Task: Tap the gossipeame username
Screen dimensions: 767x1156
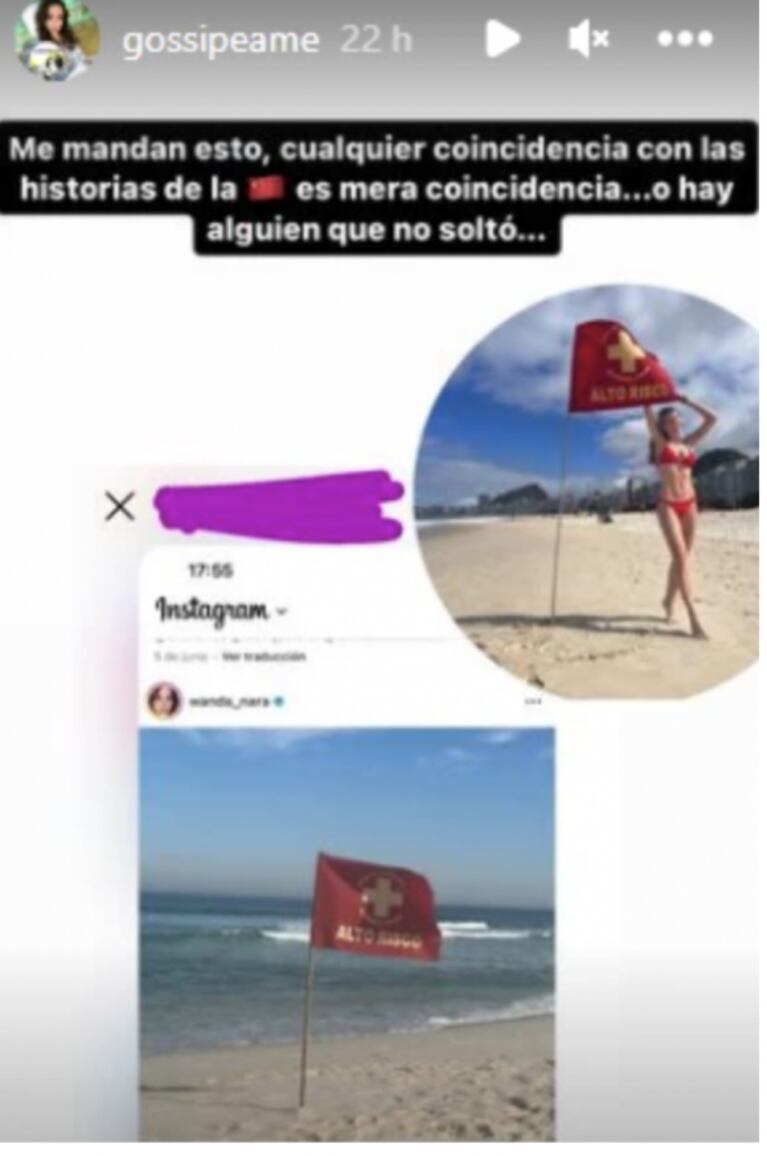Action: pos(220,41)
